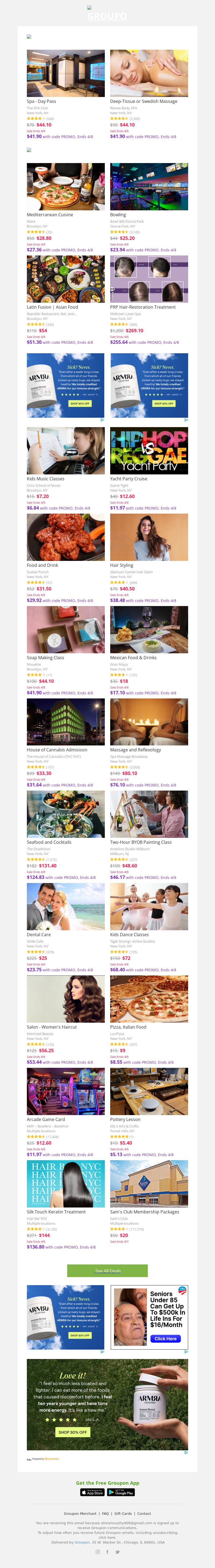This screenshot has width=215, height=1568.
Task: Open the Groupon Merchant link
Action: point(80,1513)
